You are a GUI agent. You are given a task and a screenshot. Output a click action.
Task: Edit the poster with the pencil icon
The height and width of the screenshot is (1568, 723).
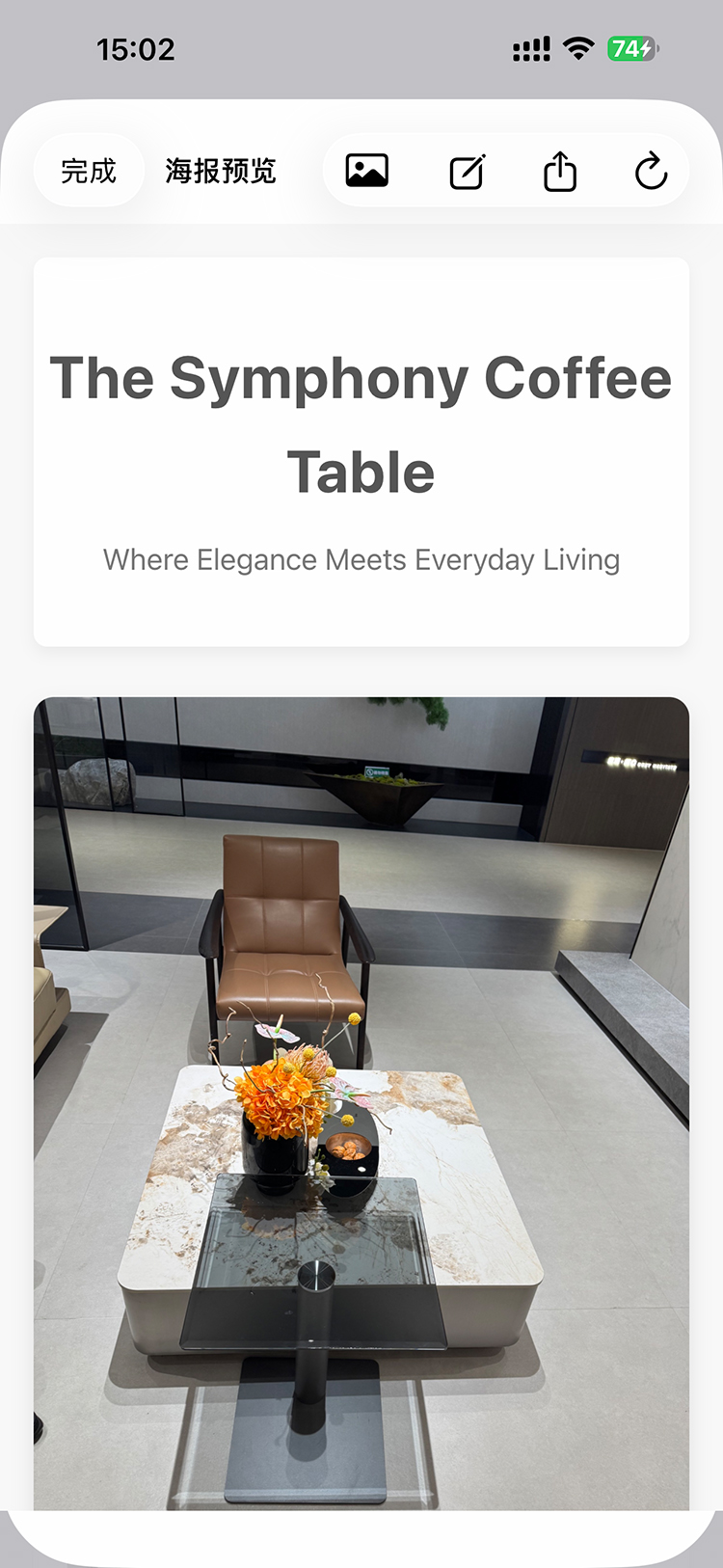click(x=468, y=173)
